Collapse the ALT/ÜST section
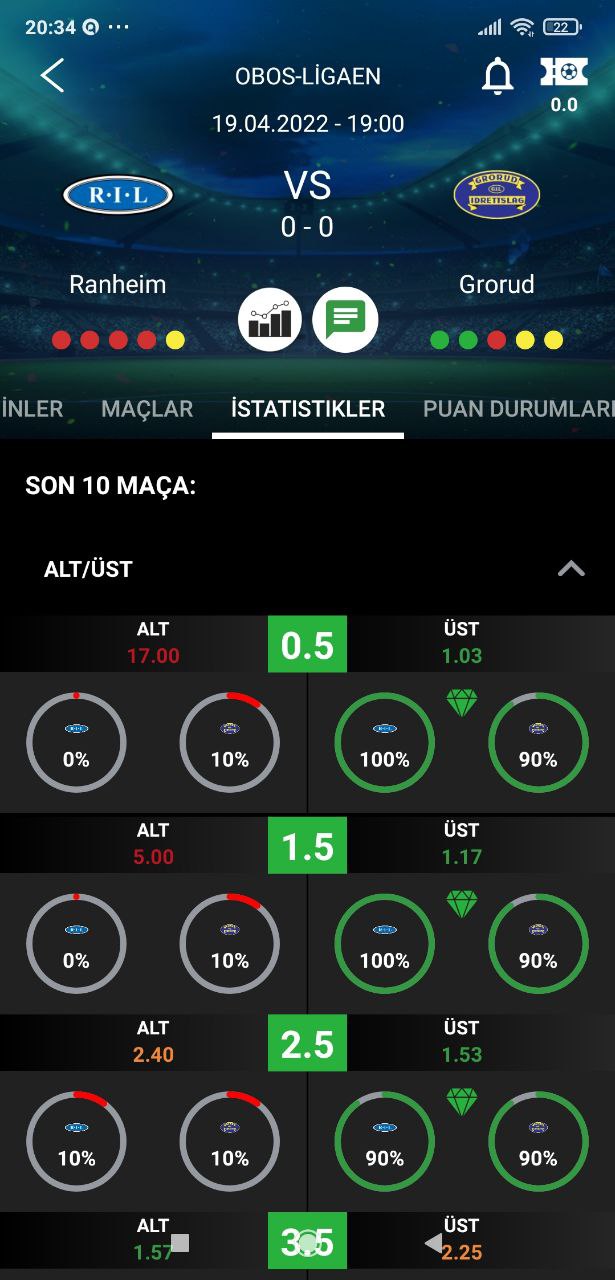Screen dimensions: 615x1280 [x=571, y=569]
